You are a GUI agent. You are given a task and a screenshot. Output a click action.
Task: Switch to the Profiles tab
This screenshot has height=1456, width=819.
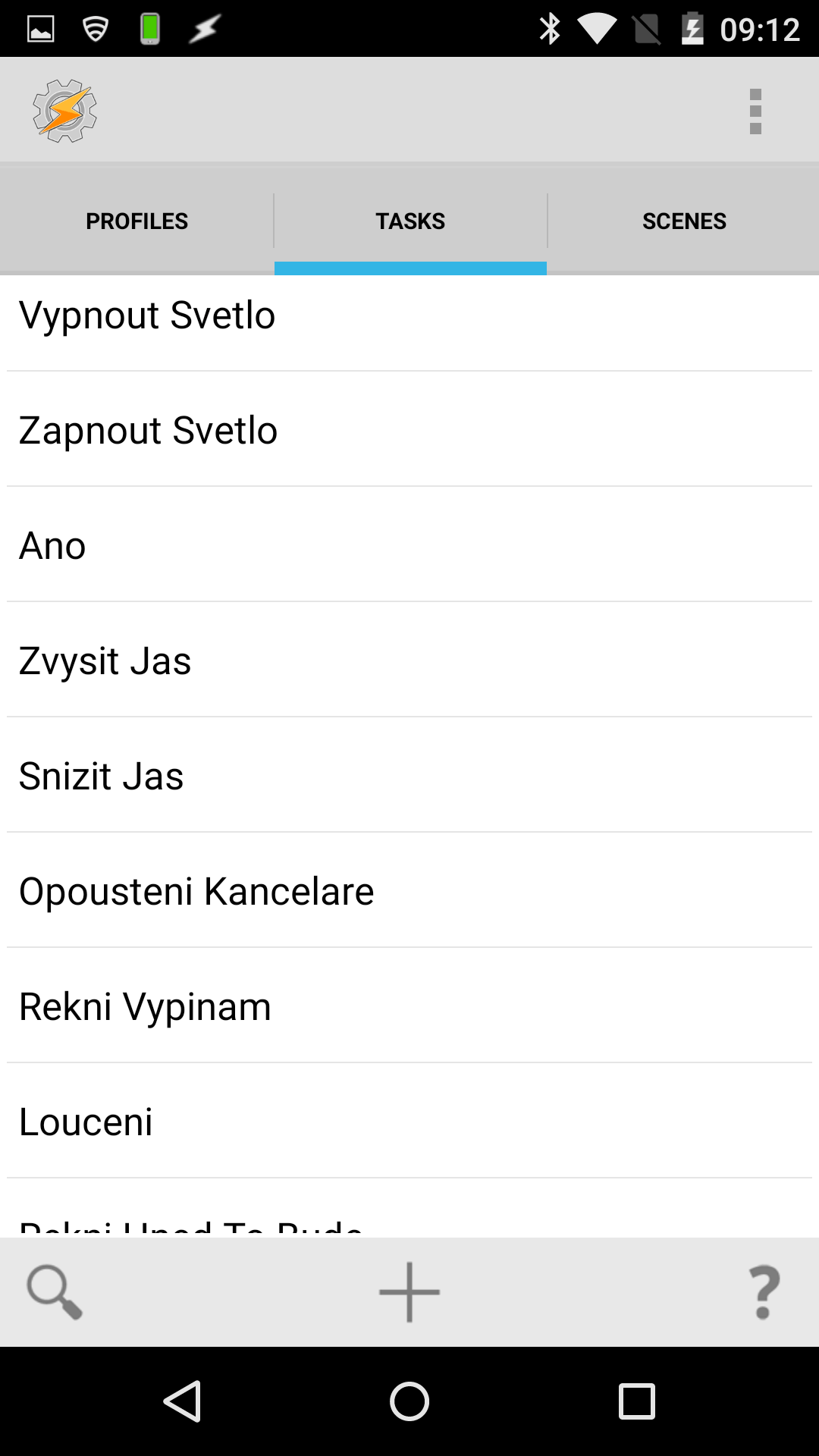pyautogui.click(x=136, y=221)
